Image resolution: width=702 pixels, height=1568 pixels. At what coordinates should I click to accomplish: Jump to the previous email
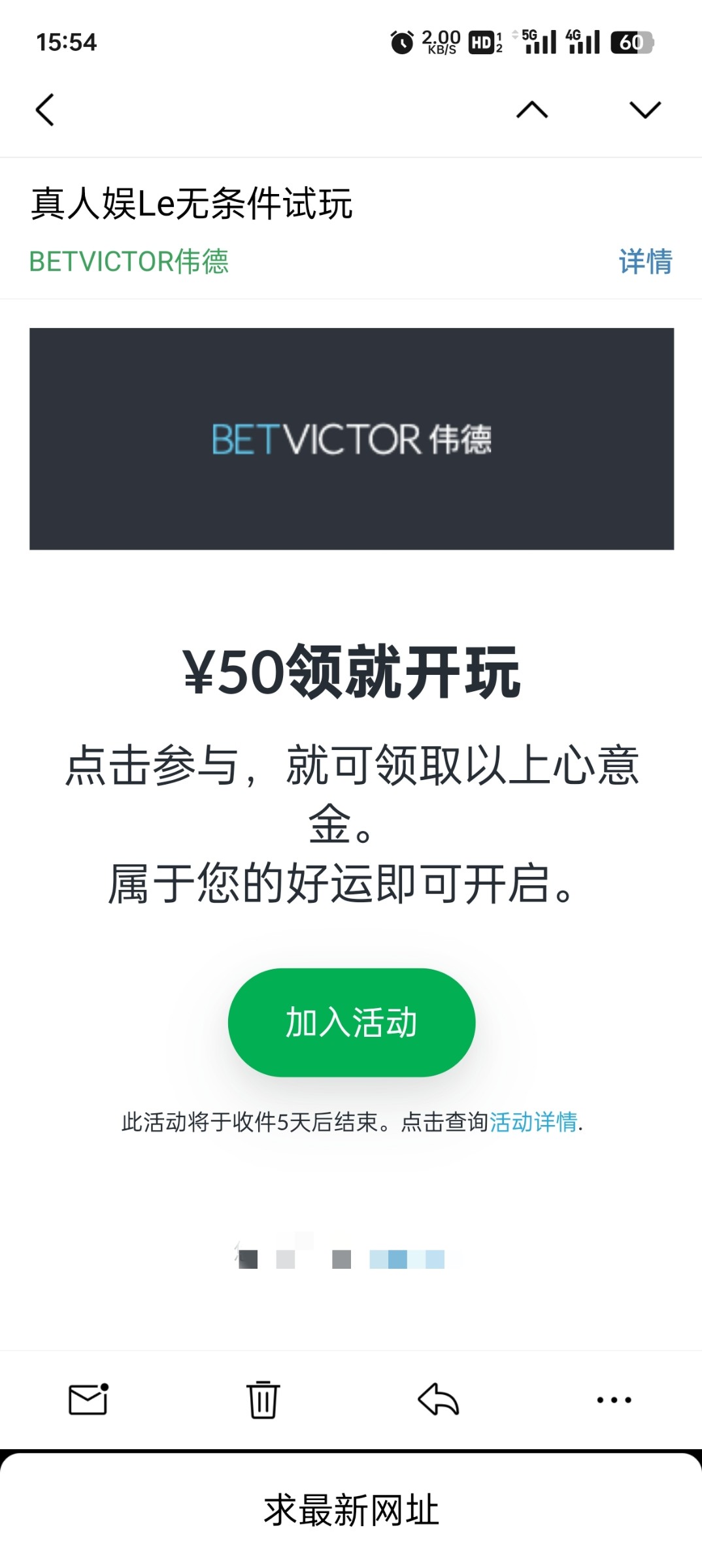[532, 110]
